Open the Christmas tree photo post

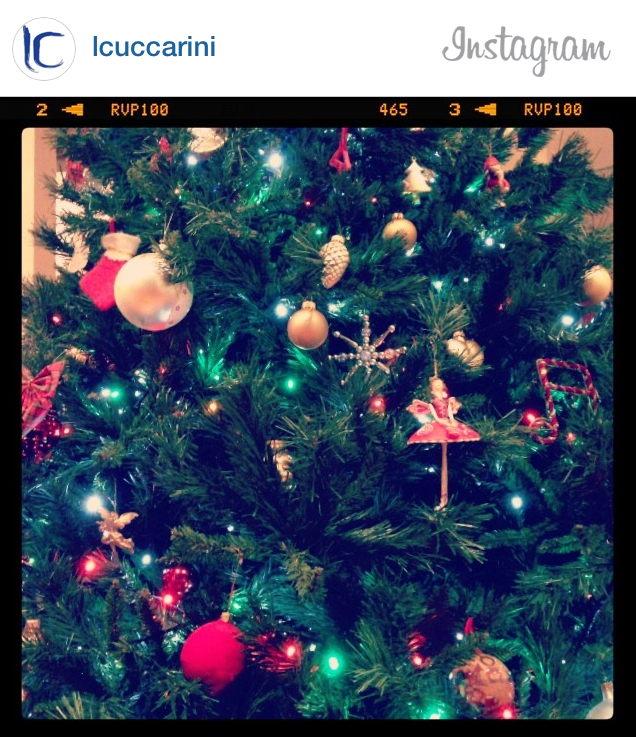[x=317, y=420]
